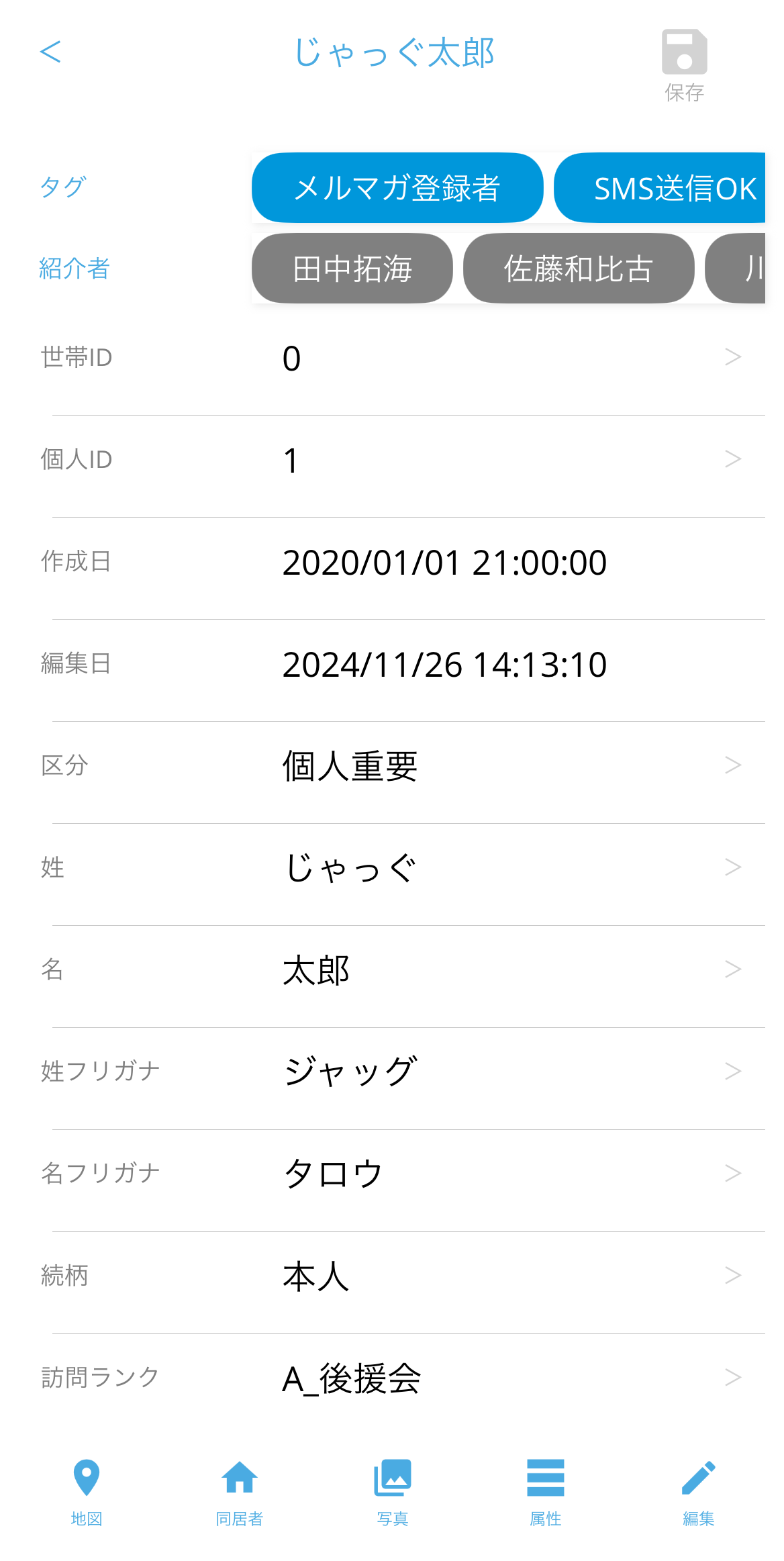
Task: Switch to the 編集 edit tab
Action: [698, 1486]
